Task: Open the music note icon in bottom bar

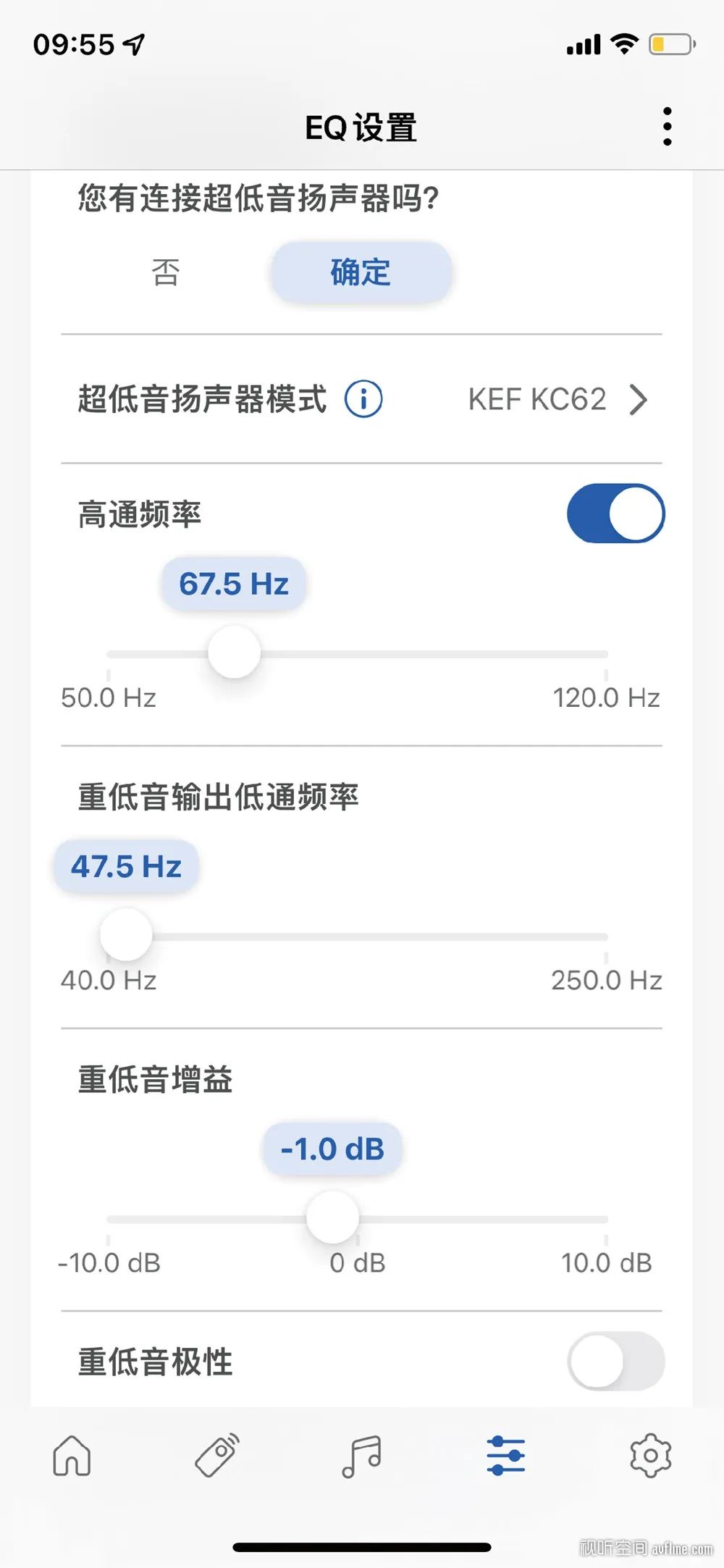Action: (x=361, y=1458)
